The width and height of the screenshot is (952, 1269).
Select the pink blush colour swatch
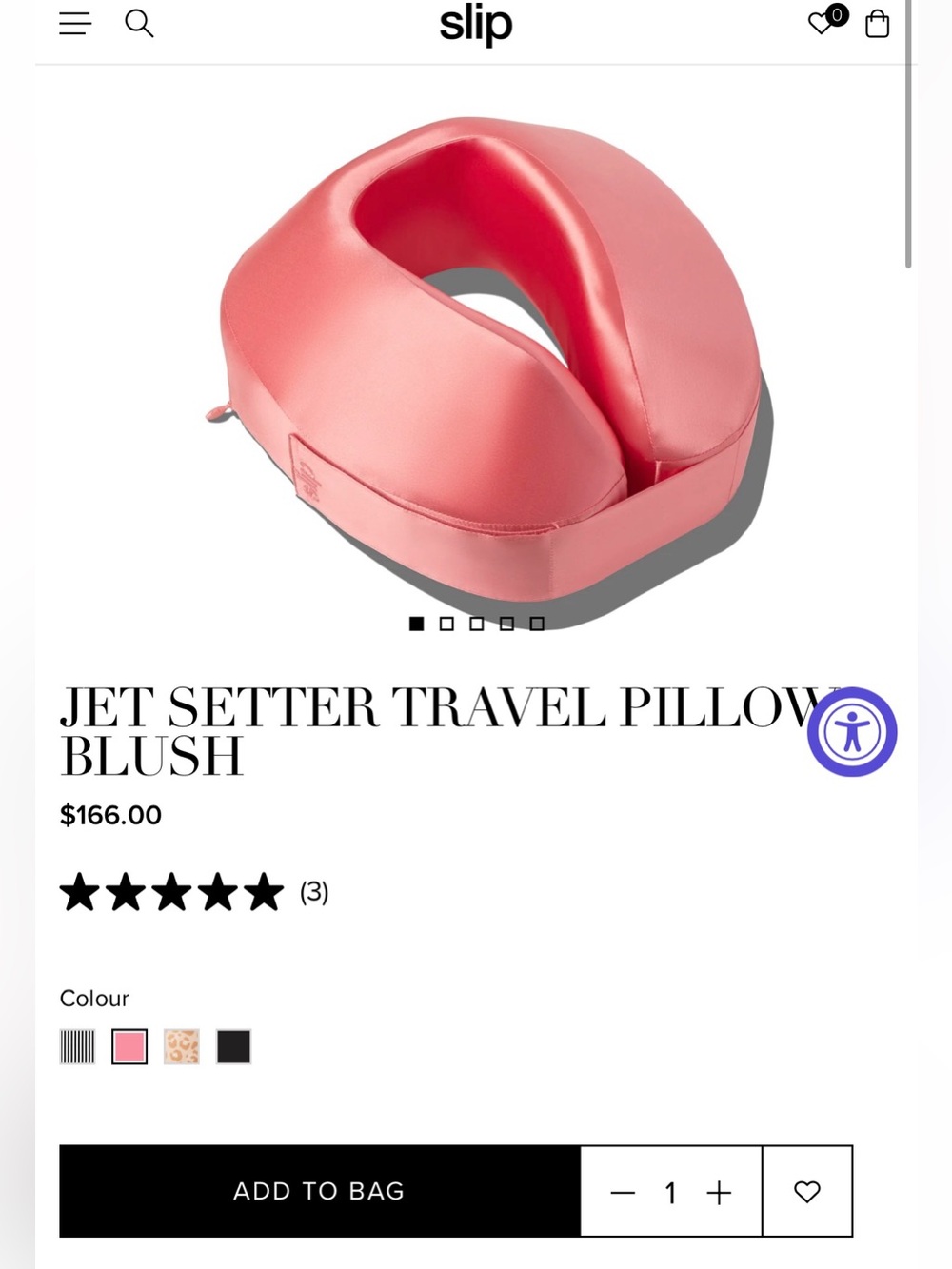coord(129,1046)
